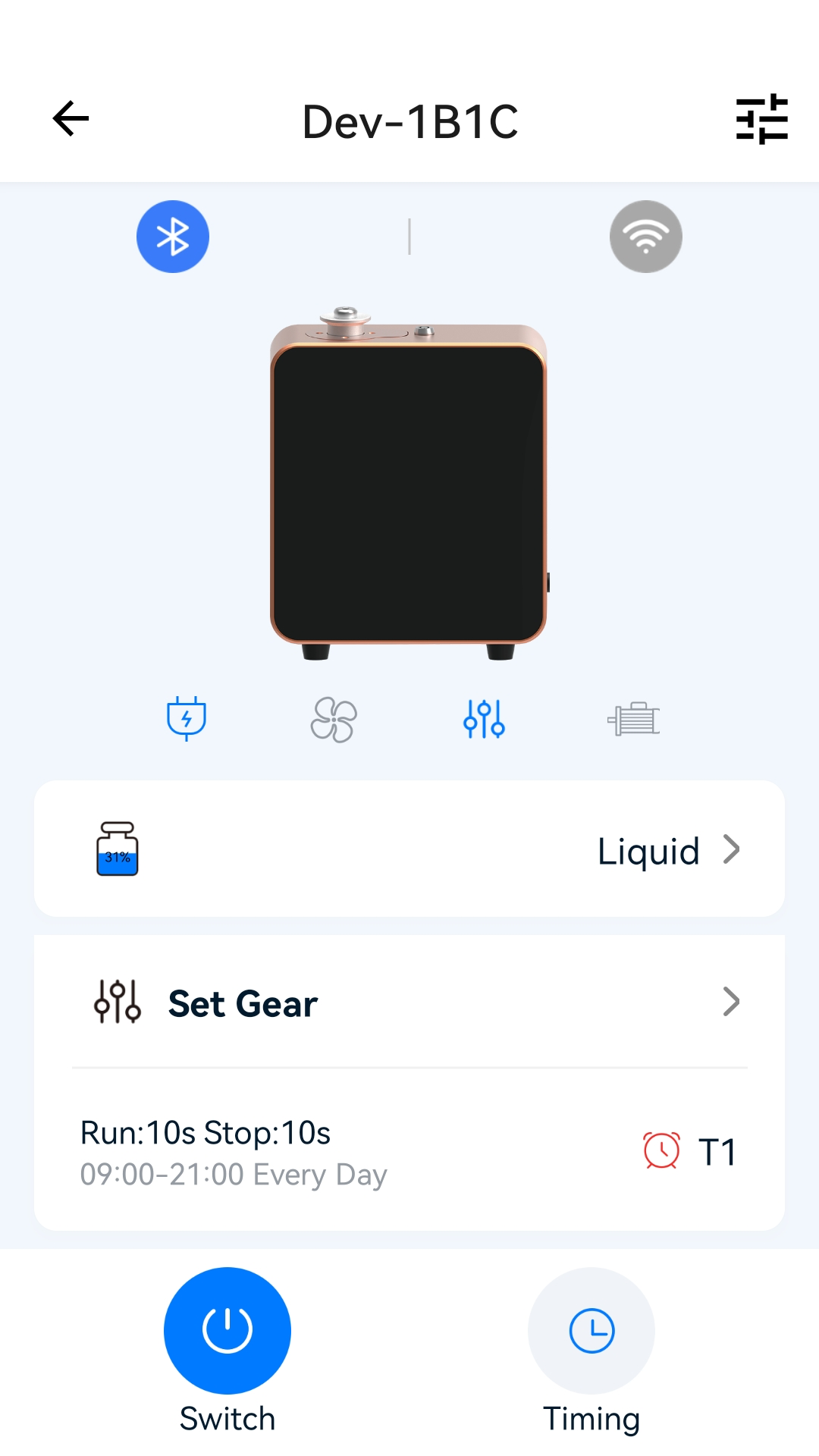
Task: Go back from Dev-1B1C screen
Action: (71, 119)
